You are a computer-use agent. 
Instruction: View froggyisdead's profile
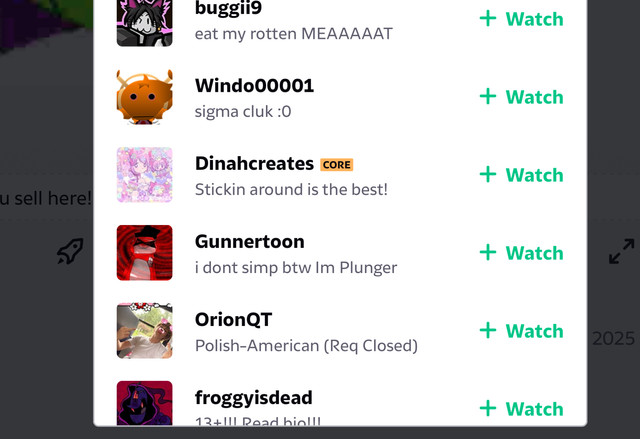[x=253, y=398]
